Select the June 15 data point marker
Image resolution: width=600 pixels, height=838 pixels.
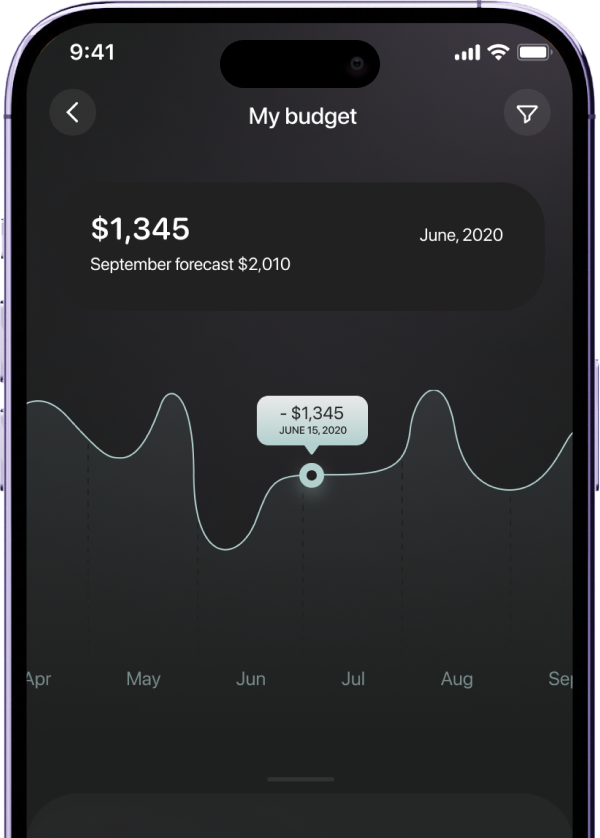(312, 476)
